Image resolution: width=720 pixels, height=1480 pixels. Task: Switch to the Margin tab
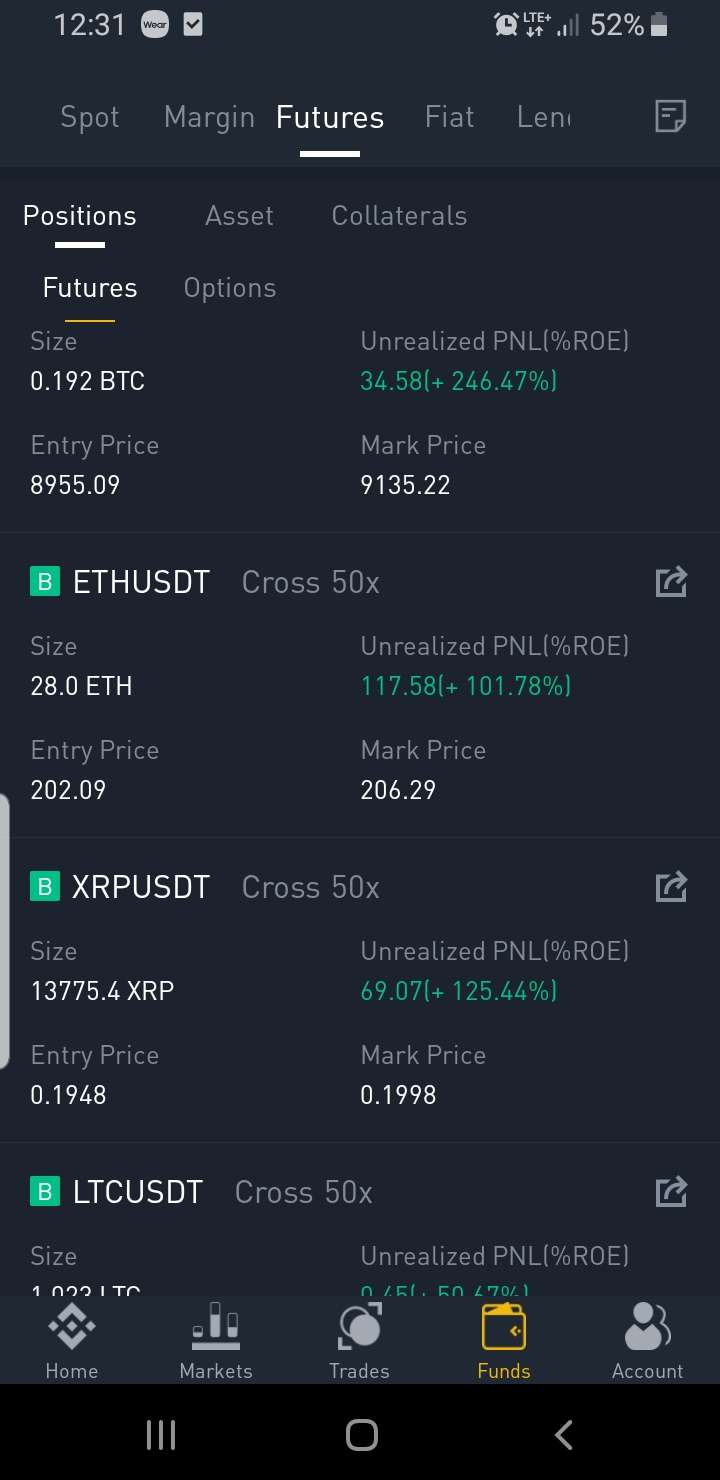click(x=209, y=118)
